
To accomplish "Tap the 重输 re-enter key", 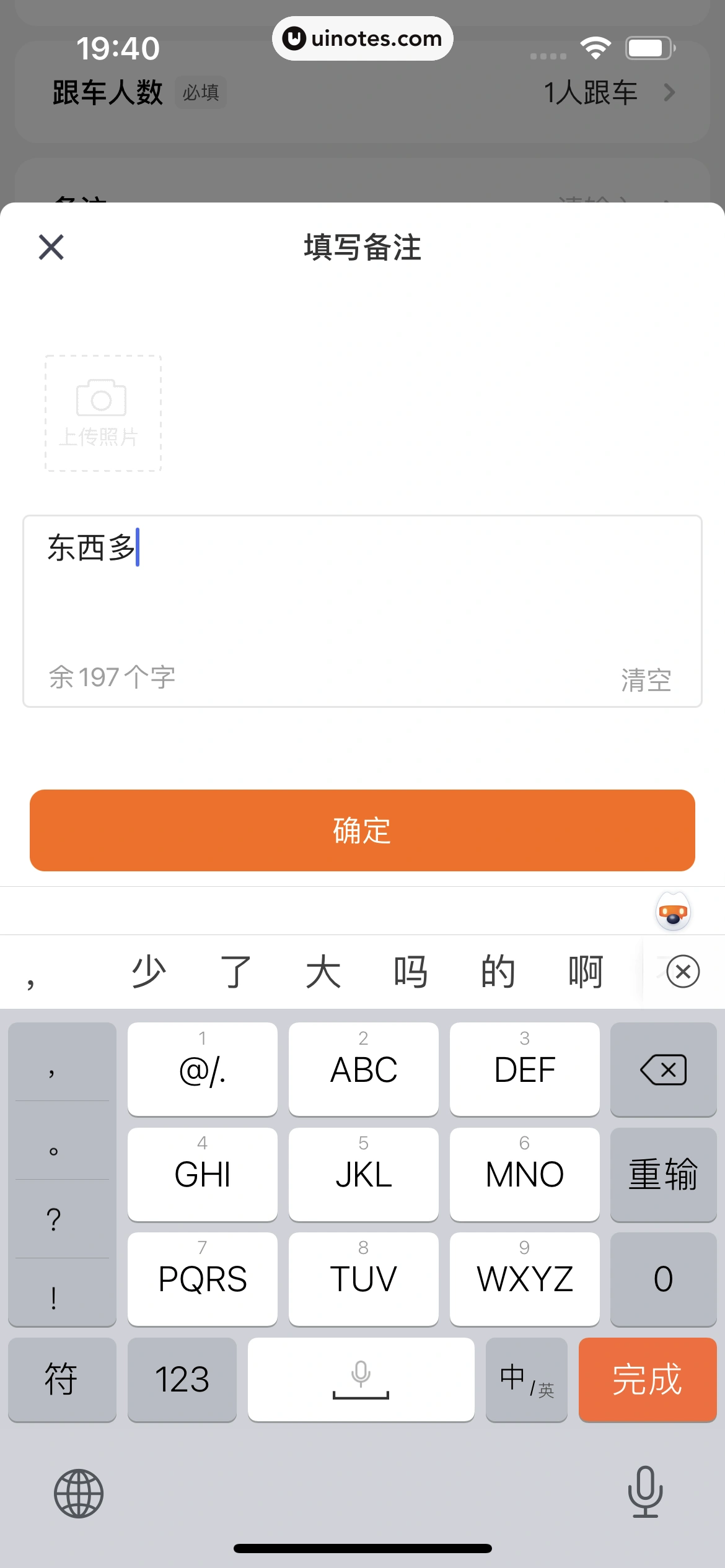I will pyautogui.click(x=663, y=1174).
